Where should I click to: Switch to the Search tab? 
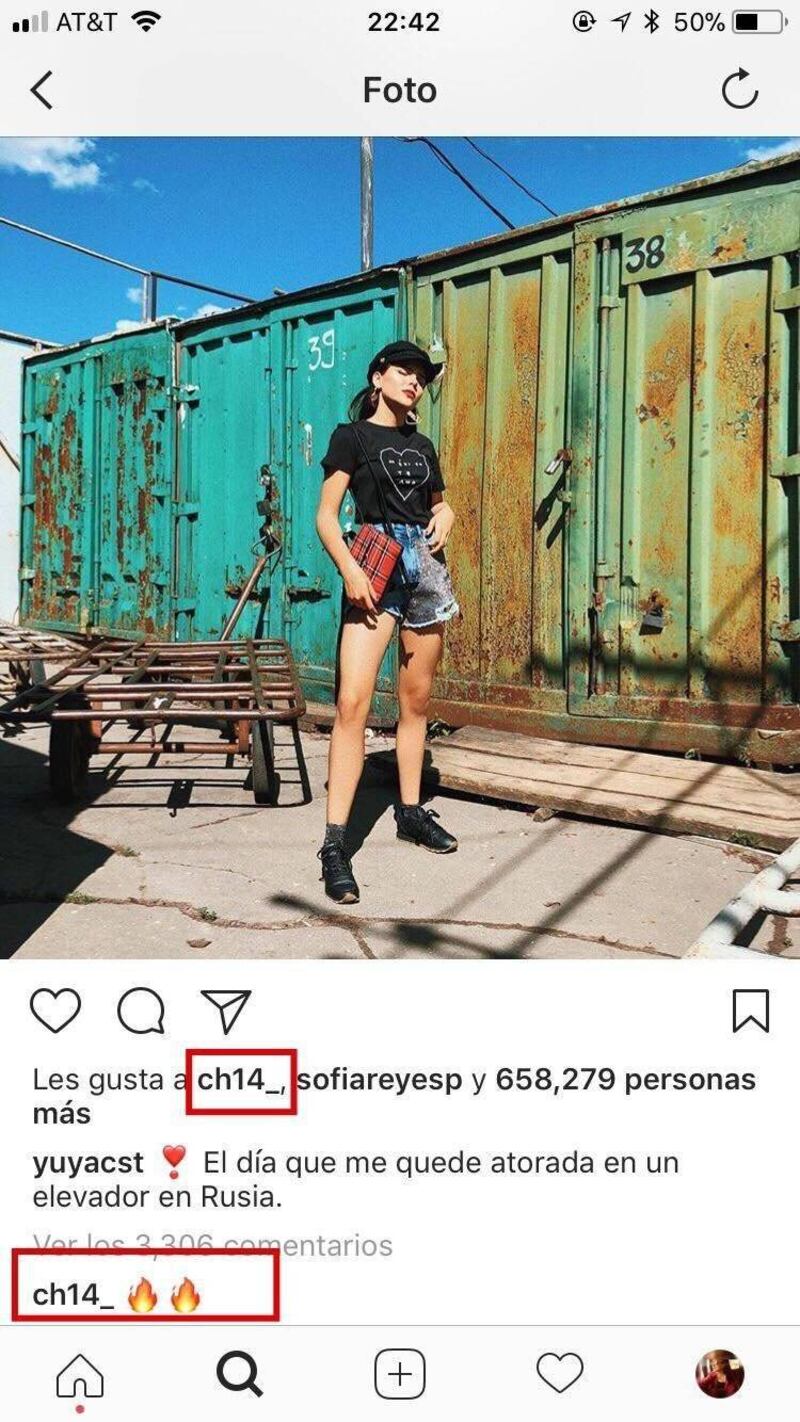240,1375
